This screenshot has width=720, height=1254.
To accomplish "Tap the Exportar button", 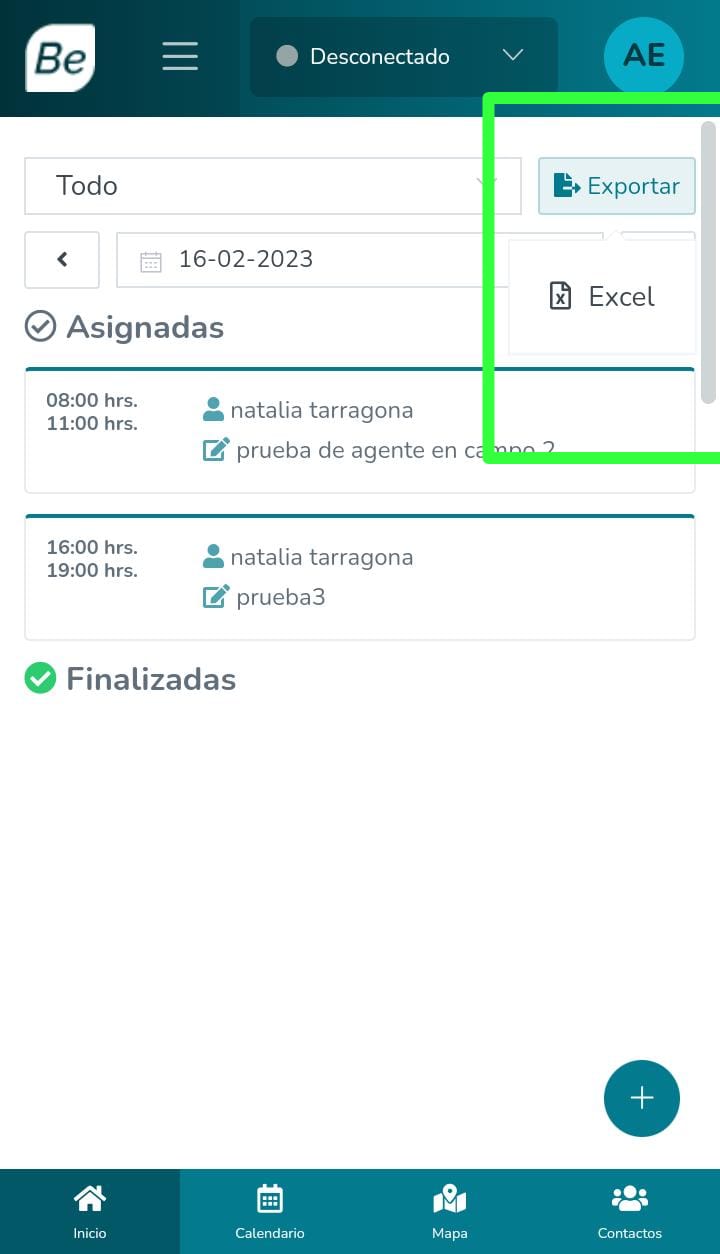I will 616,186.
